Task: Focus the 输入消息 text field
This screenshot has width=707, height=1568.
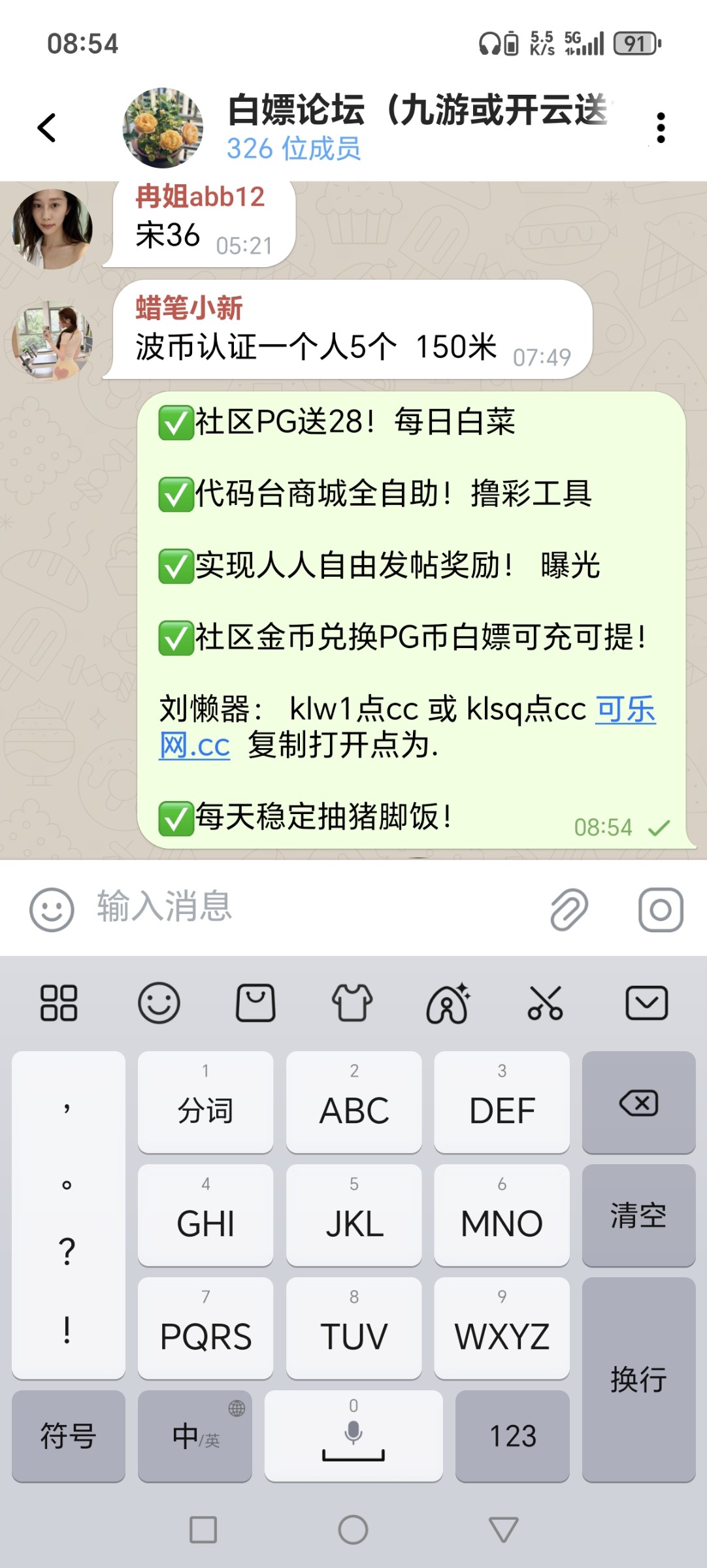Action: pos(314,907)
